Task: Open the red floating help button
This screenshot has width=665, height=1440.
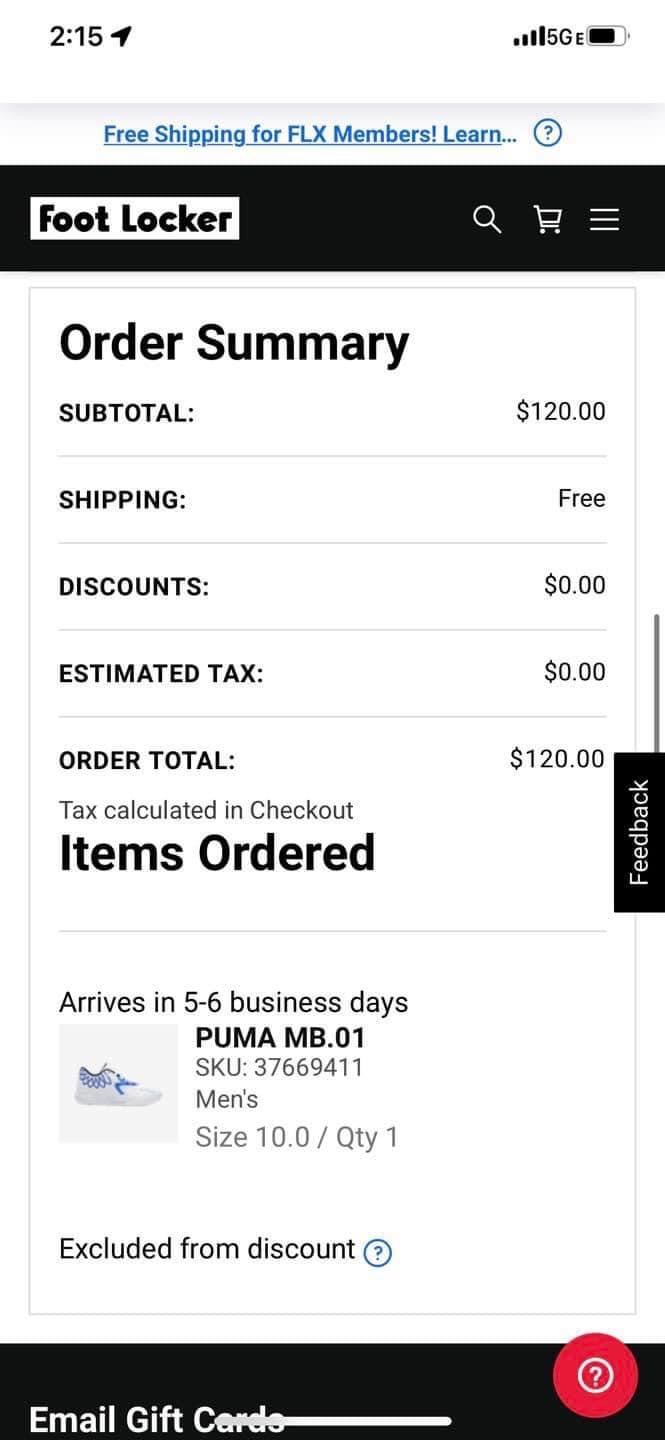Action: point(595,1376)
